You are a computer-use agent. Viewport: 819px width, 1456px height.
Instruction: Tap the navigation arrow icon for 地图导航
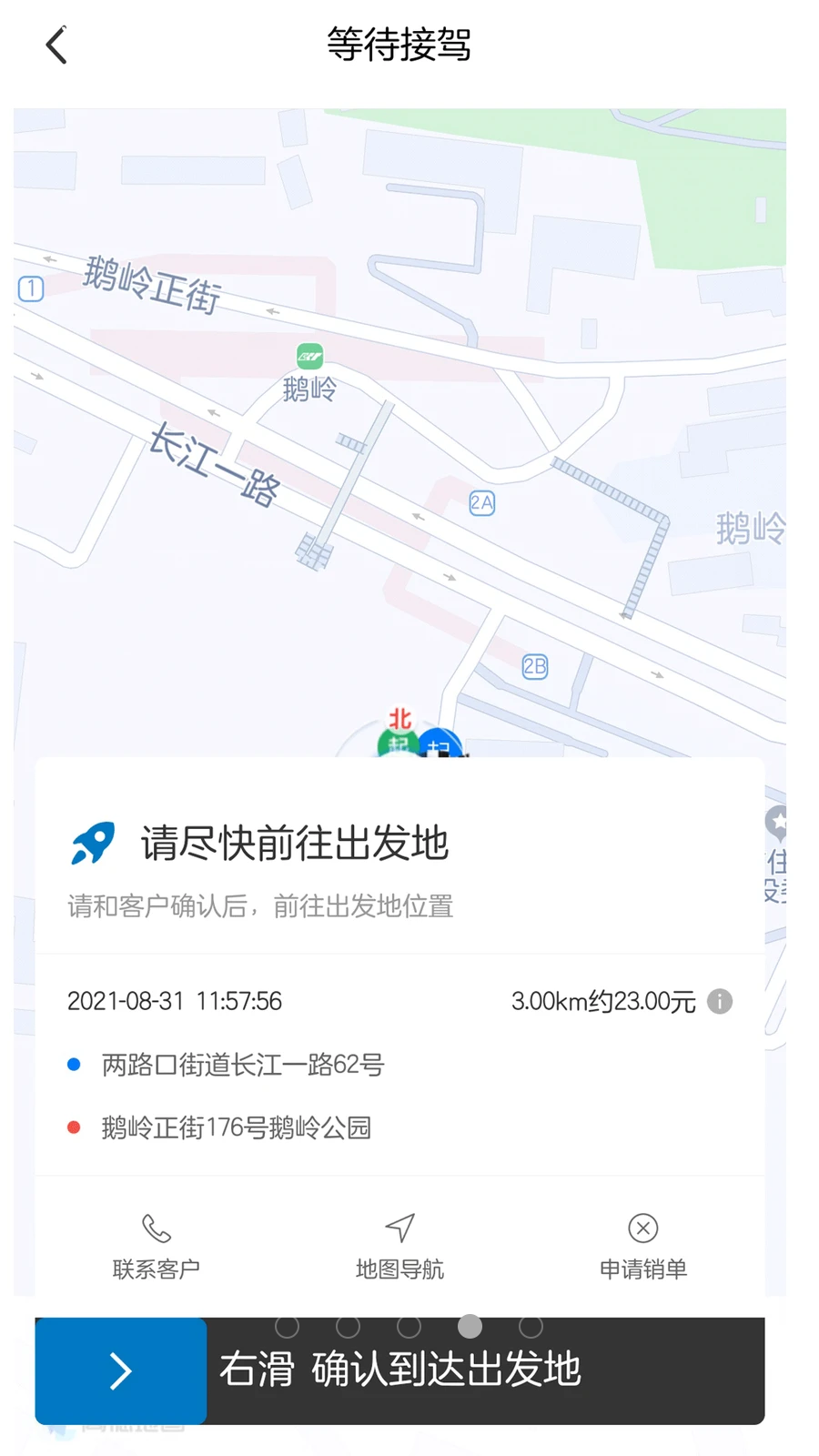tap(399, 1227)
